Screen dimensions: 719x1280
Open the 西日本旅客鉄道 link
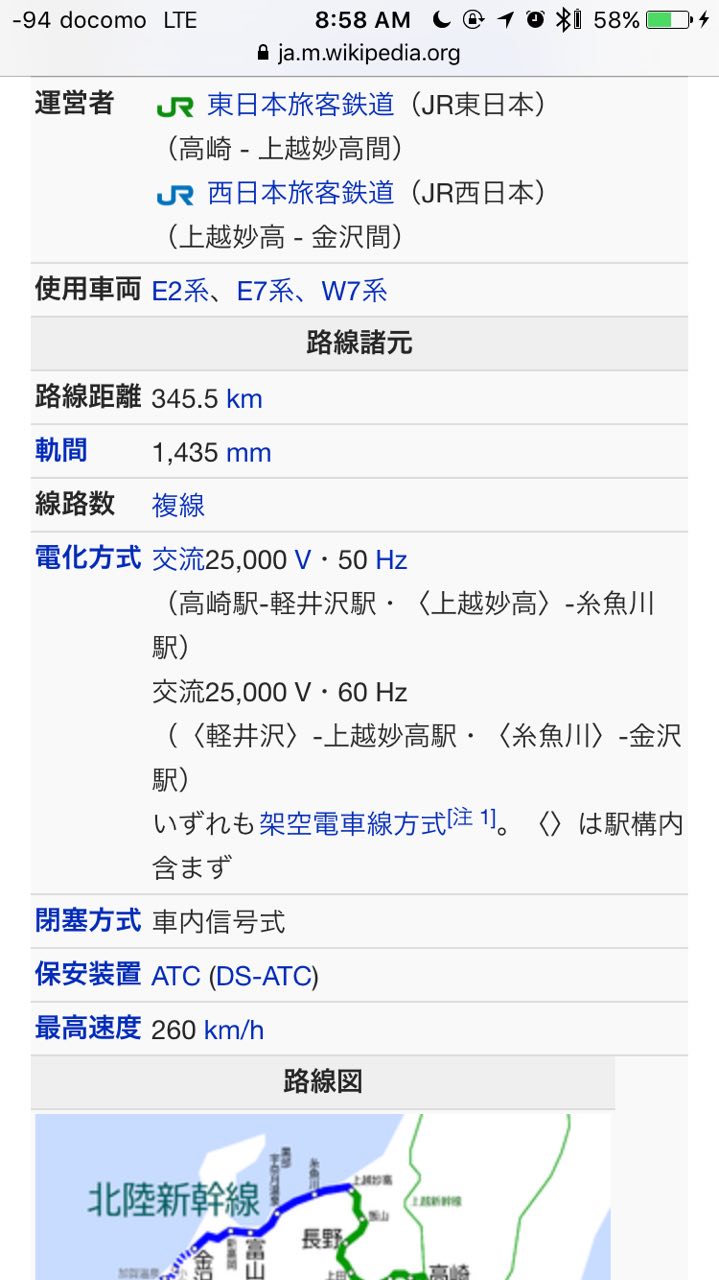300,192
